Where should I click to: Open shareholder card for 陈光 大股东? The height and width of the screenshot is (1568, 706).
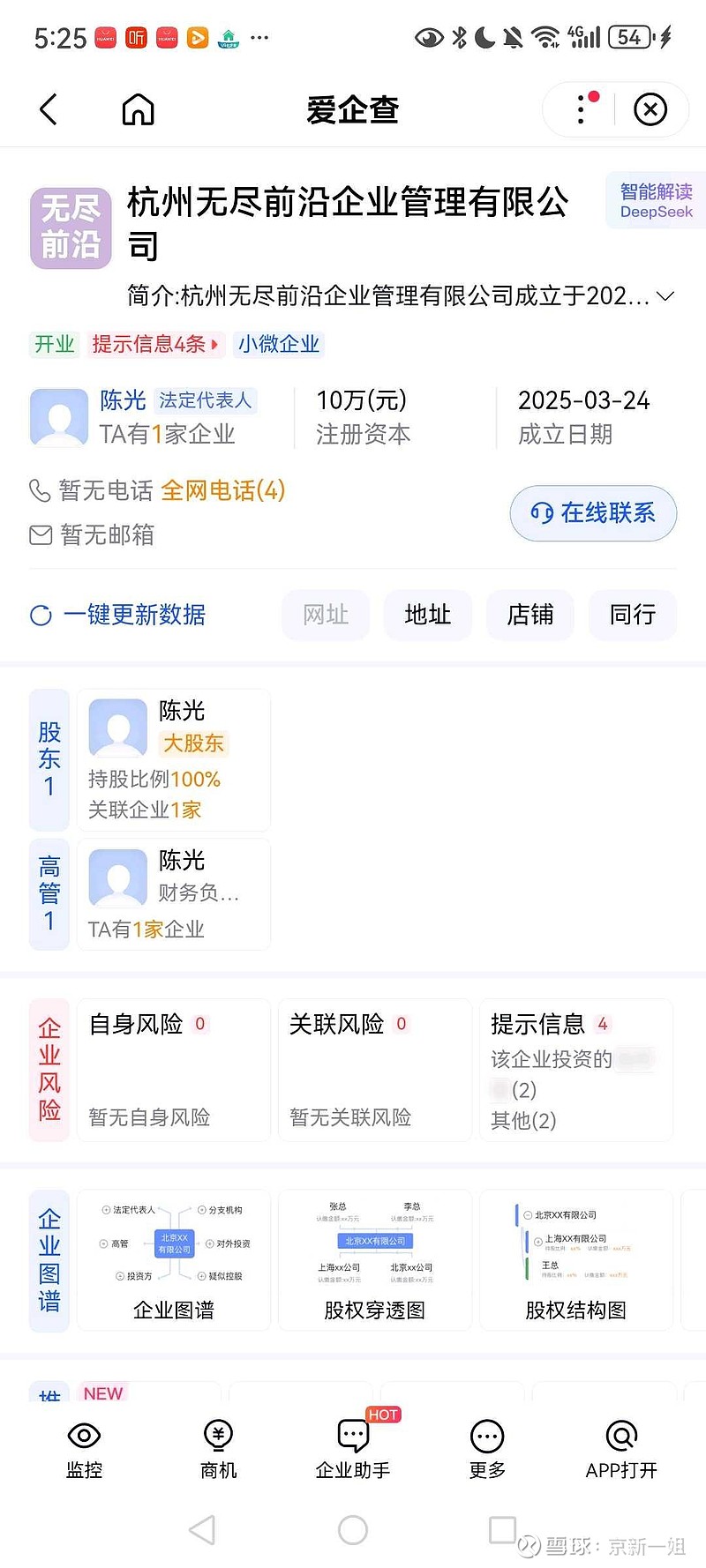tap(174, 759)
